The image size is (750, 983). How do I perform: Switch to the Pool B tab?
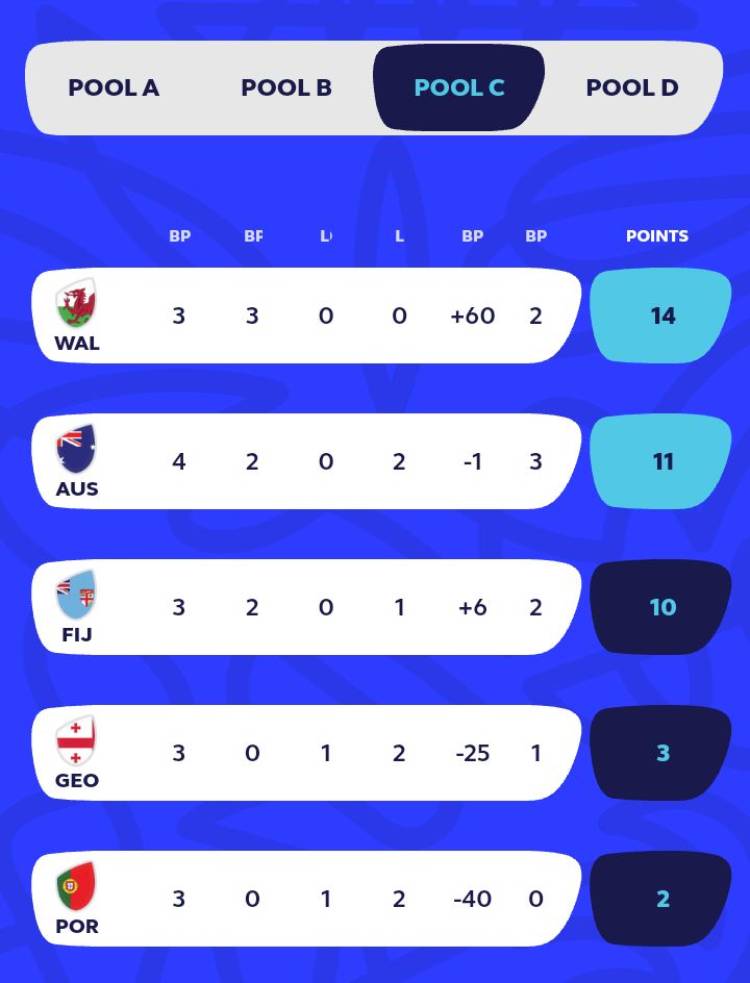click(x=286, y=88)
